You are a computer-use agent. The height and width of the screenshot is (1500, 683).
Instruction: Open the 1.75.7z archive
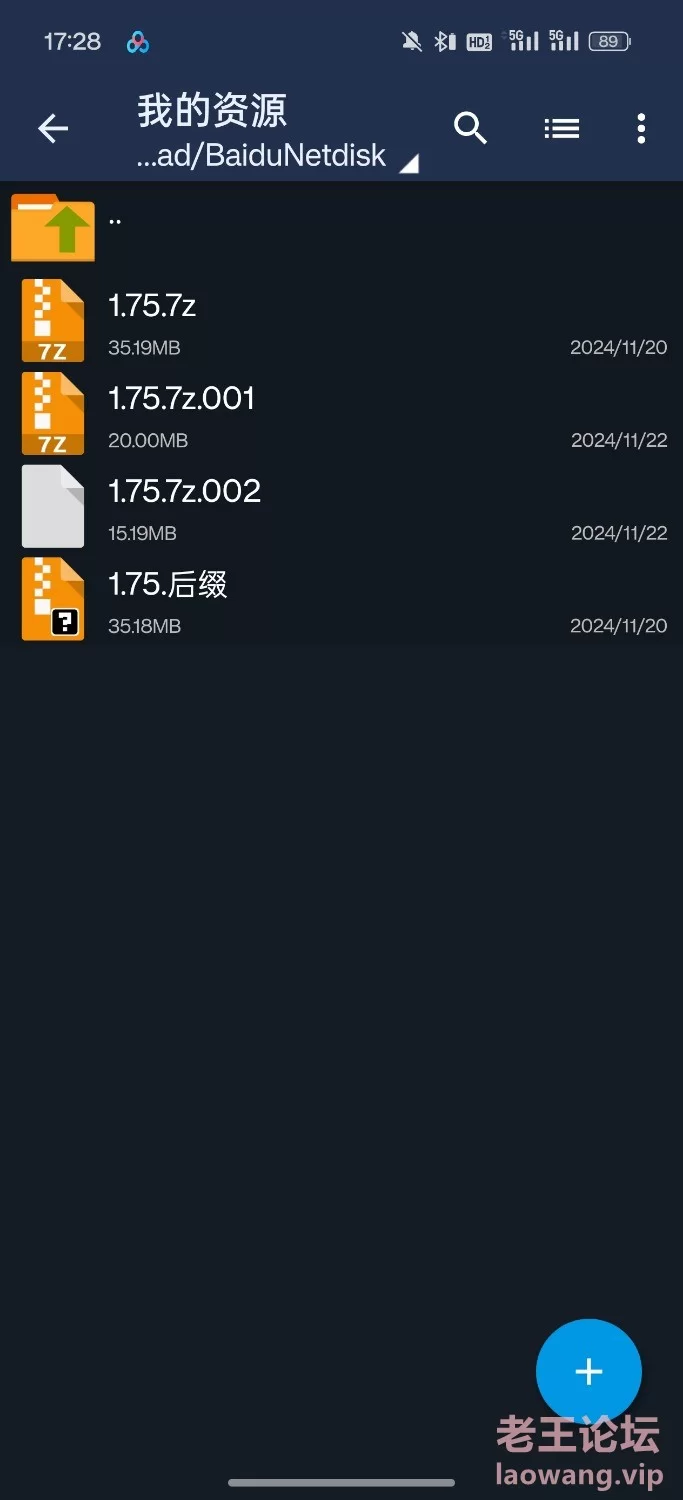[341, 320]
